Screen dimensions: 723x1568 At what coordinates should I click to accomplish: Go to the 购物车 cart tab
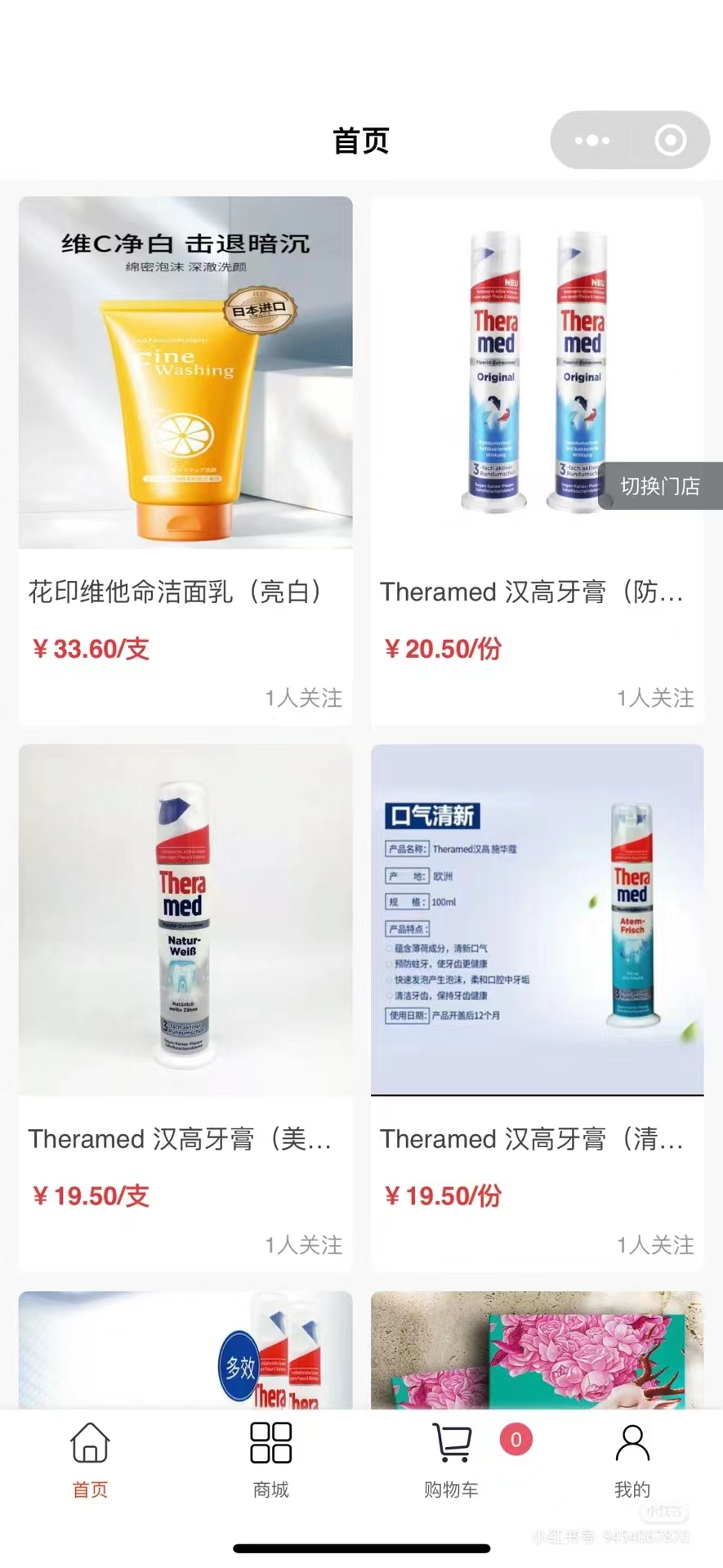[x=452, y=1459]
